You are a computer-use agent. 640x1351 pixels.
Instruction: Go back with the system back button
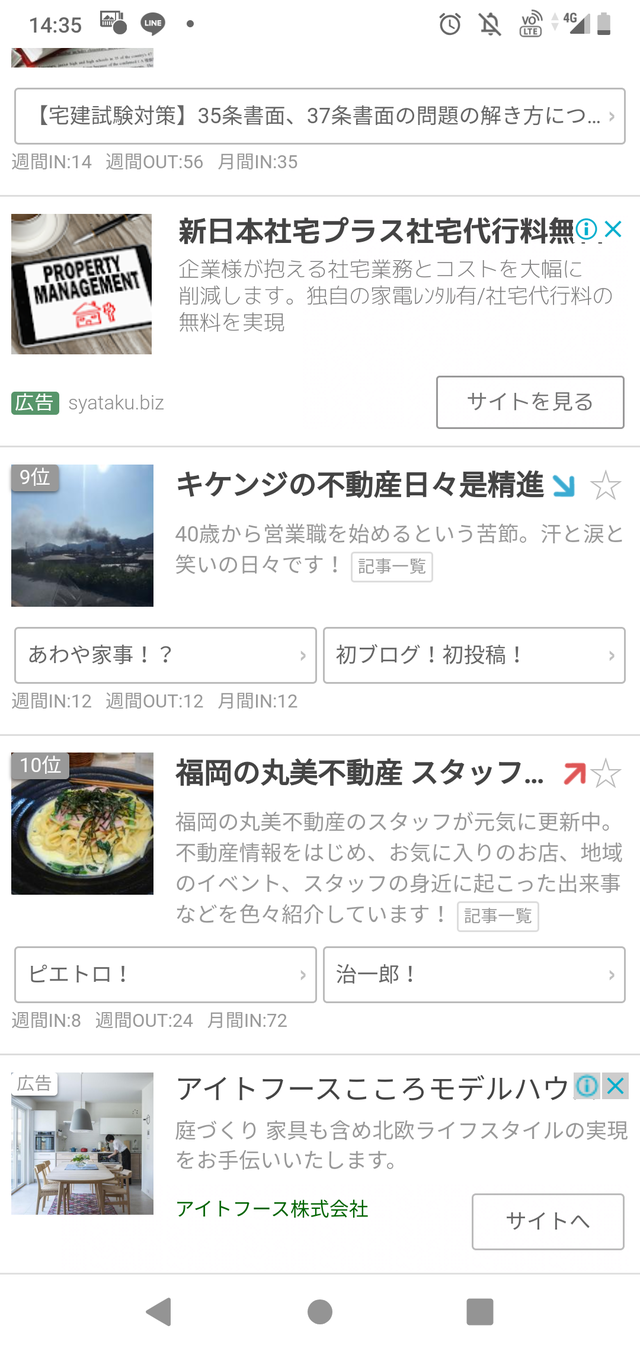[159, 1311]
